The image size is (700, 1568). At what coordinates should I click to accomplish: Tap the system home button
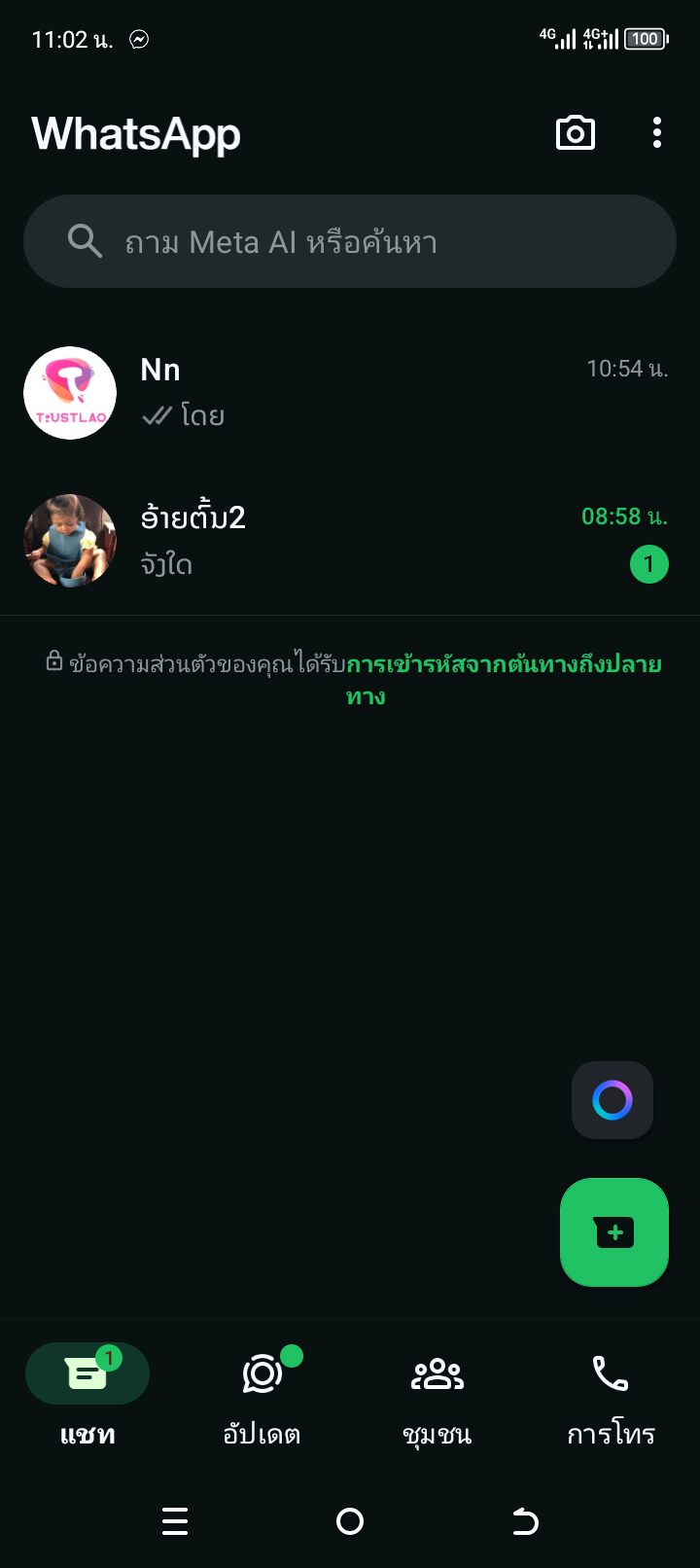350,1521
